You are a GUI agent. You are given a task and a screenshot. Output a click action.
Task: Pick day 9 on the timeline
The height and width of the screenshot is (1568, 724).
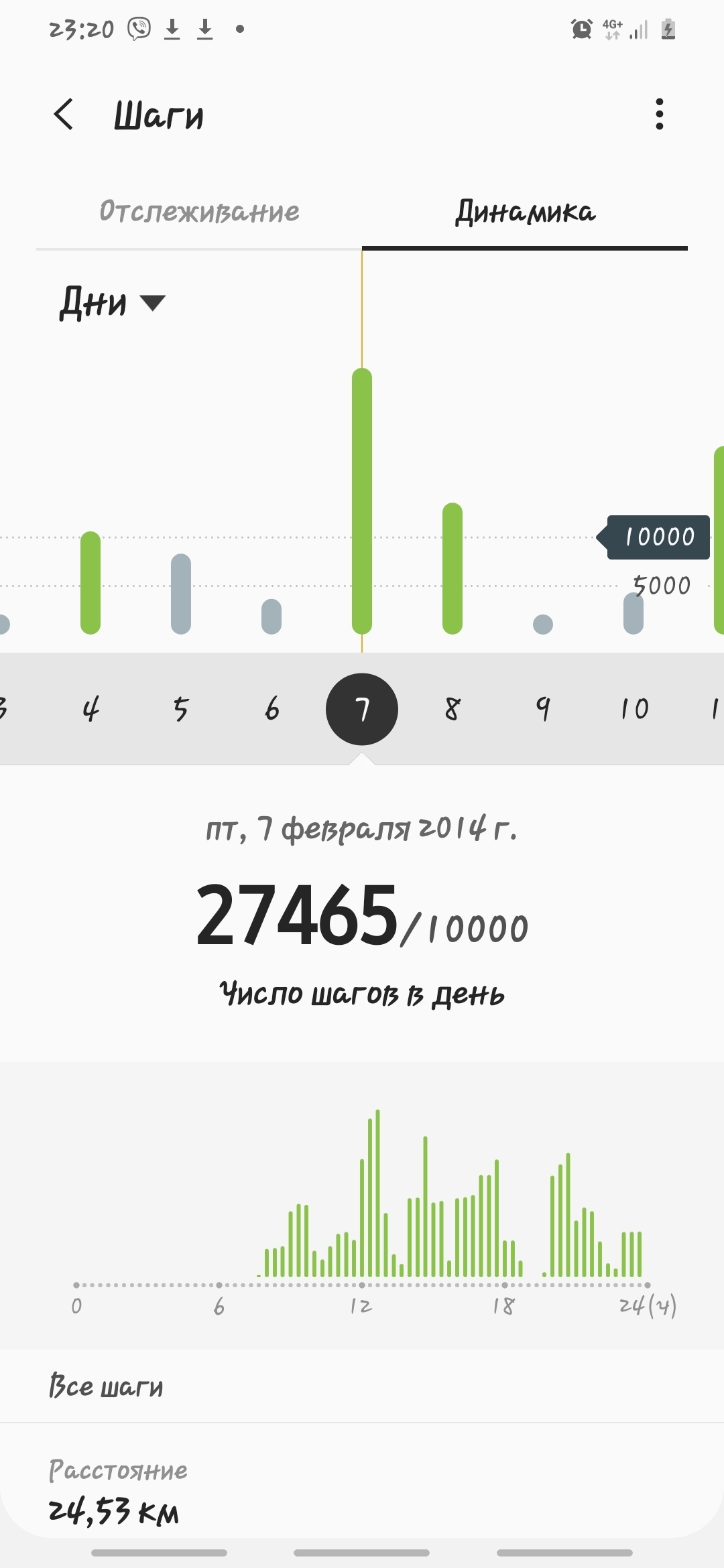click(x=543, y=708)
